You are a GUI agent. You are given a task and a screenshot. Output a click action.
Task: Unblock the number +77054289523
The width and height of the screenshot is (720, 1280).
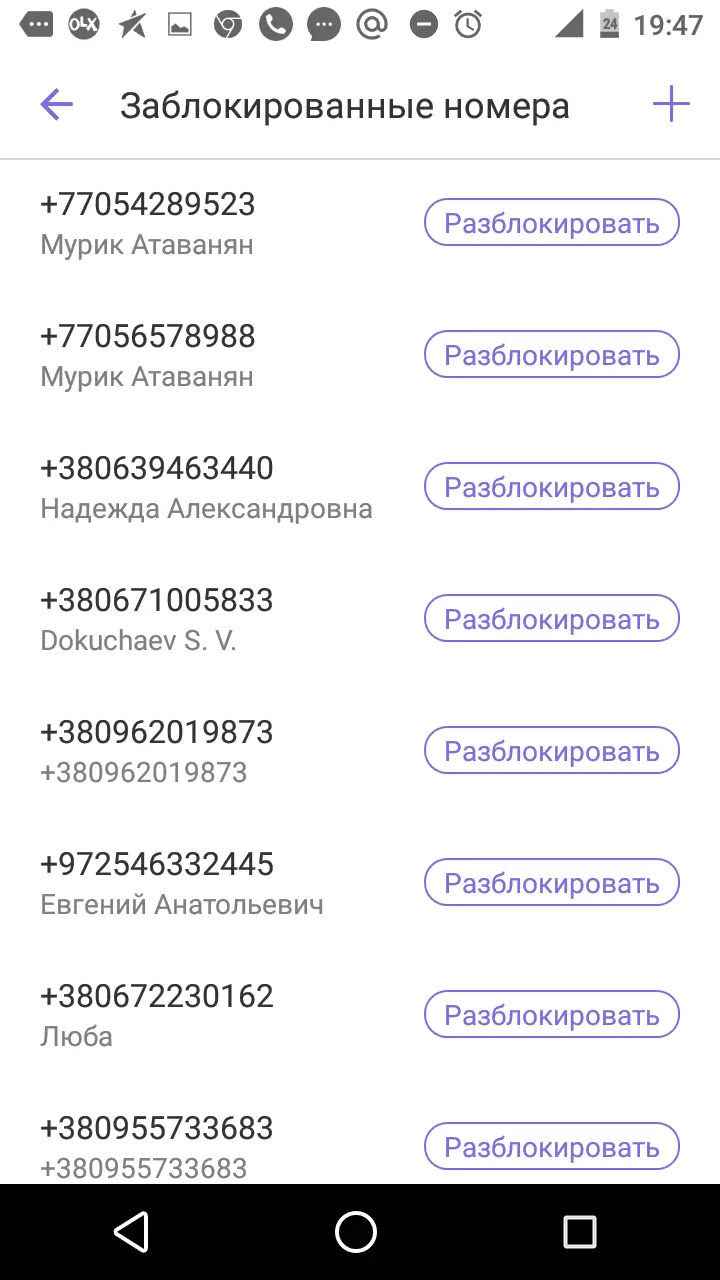[x=551, y=223]
